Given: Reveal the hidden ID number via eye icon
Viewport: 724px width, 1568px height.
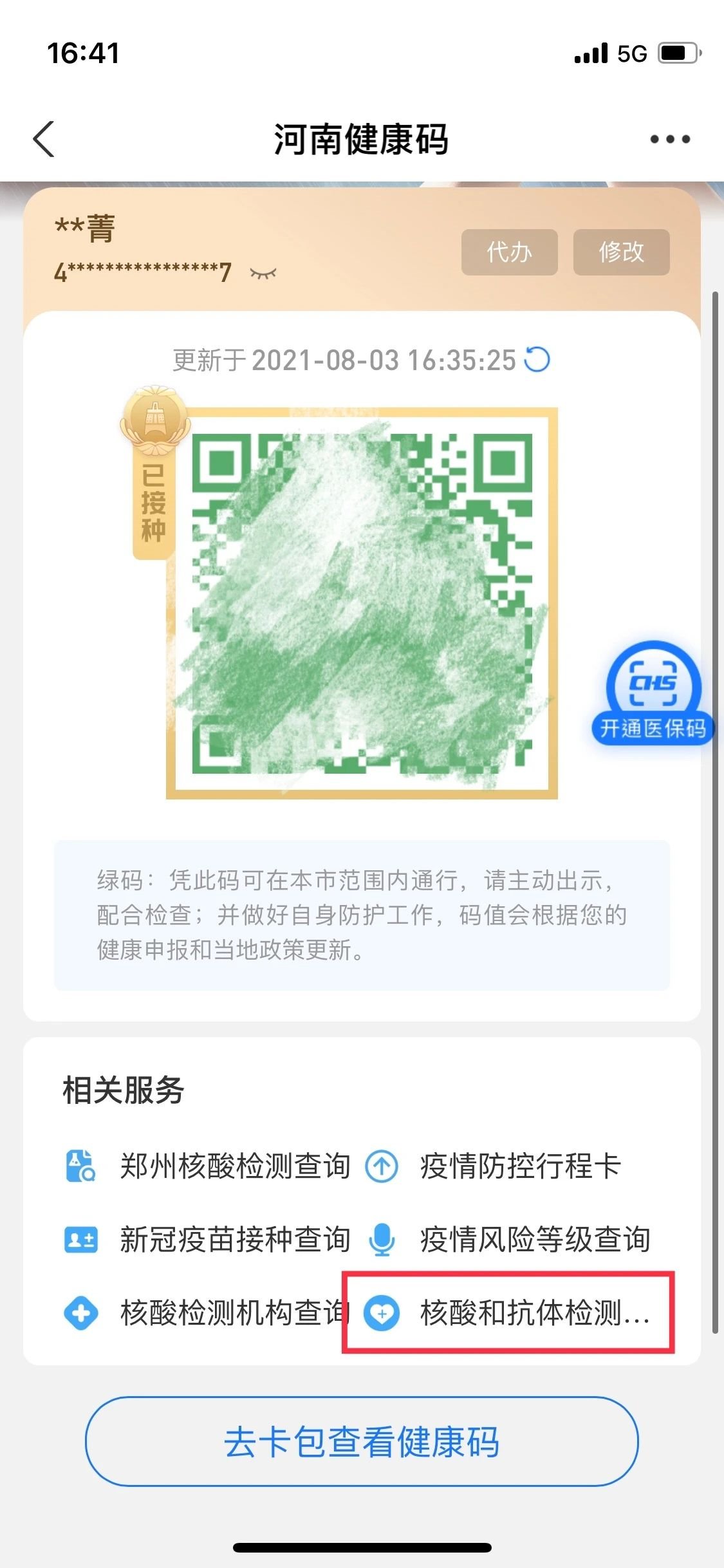Looking at the screenshot, I should (263, 274).
